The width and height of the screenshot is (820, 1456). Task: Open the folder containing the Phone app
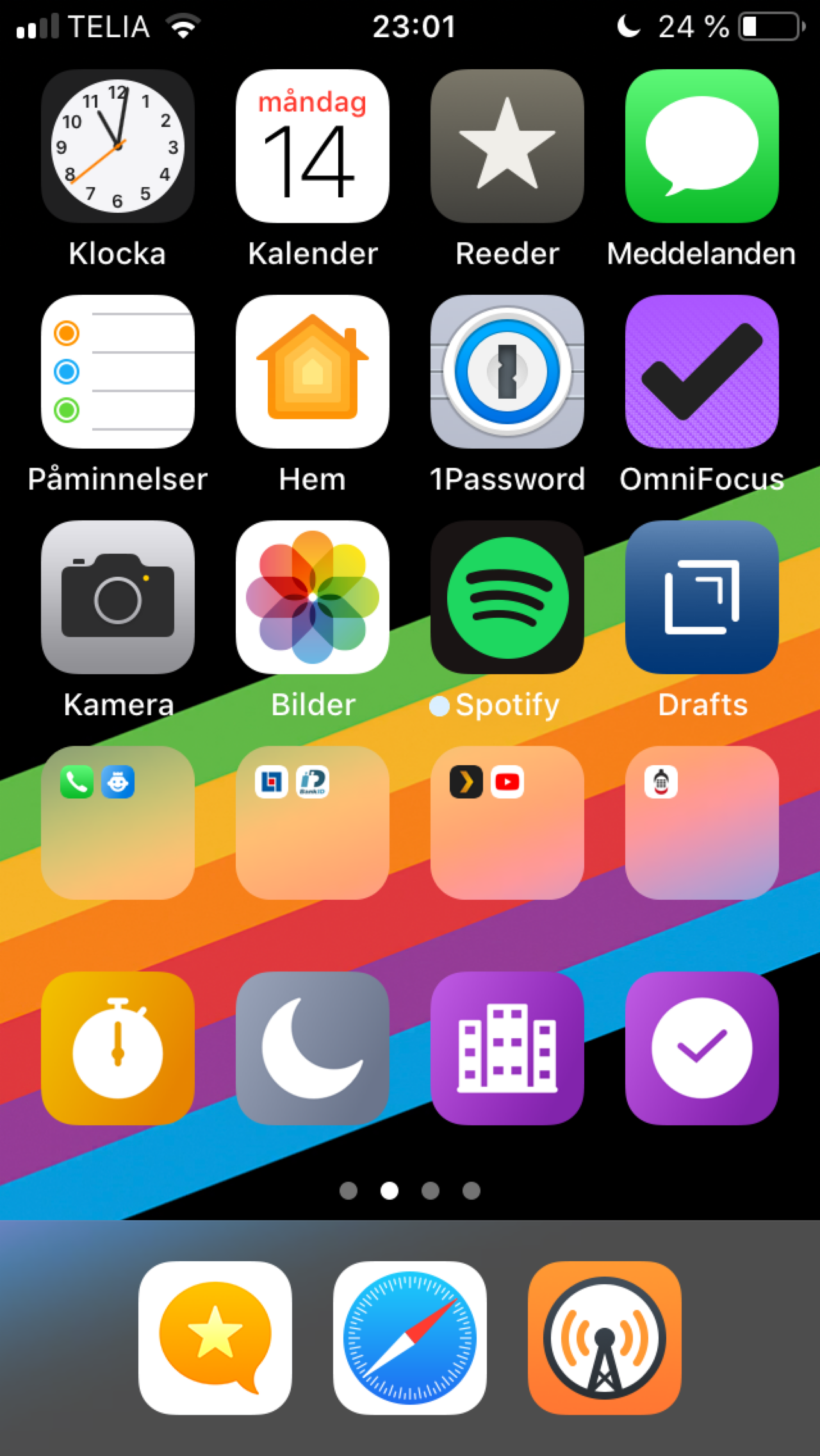[118, 823]
